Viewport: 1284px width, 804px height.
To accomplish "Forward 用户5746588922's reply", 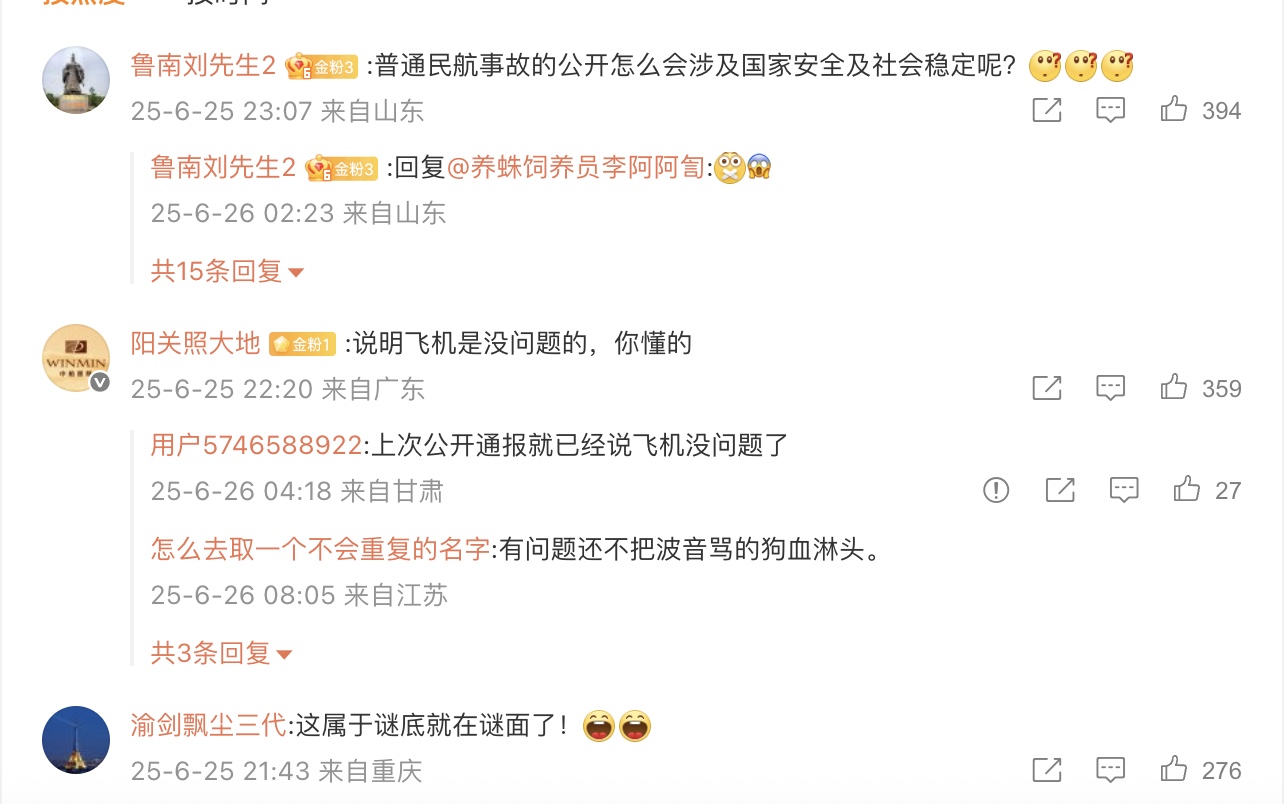I will [x=1060, y=490].
